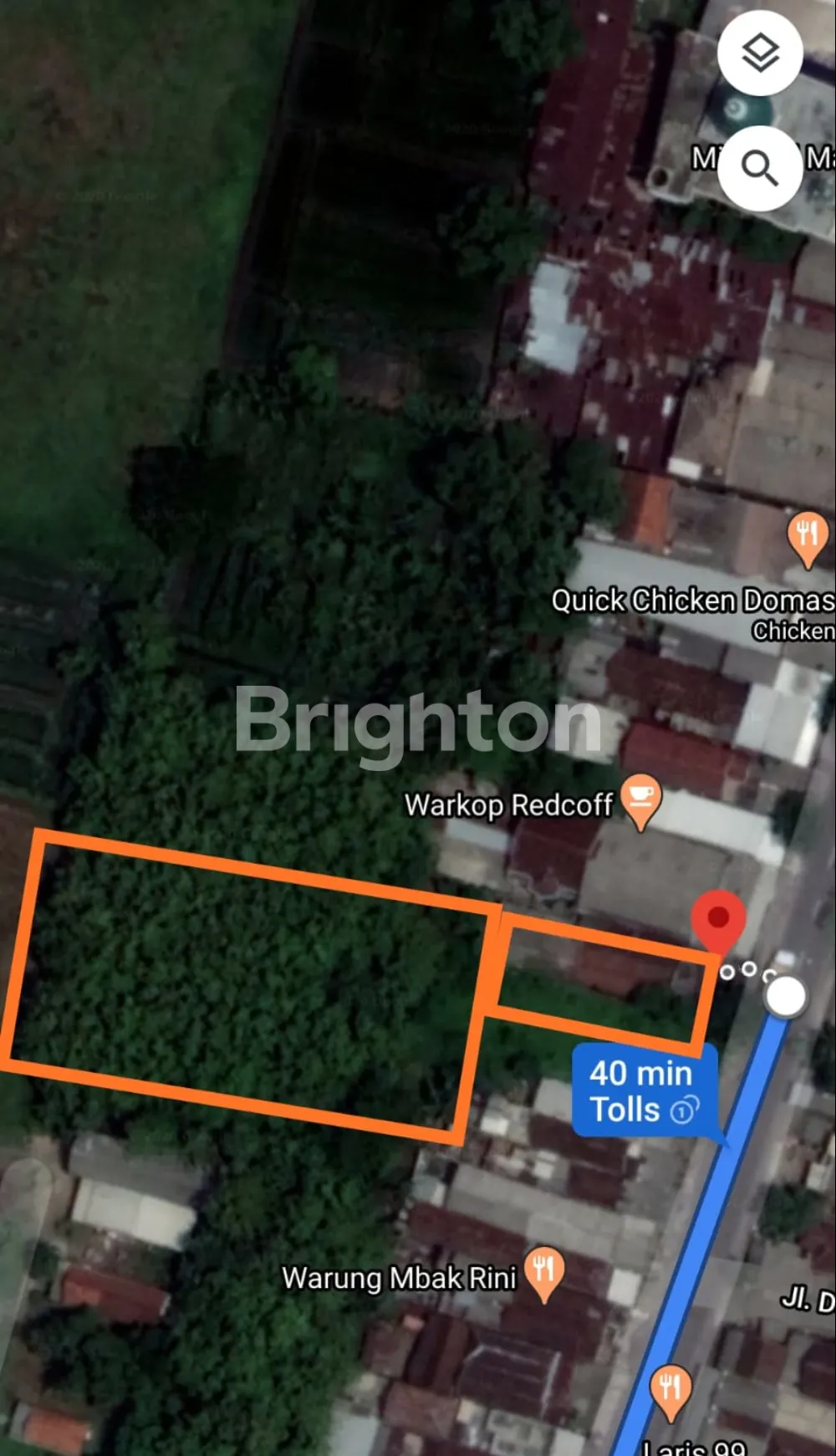The image size is (836, 1456).
Task: Open the Warung Mbak Rini restaurant marker
Action: click(x=544, y=1271)
